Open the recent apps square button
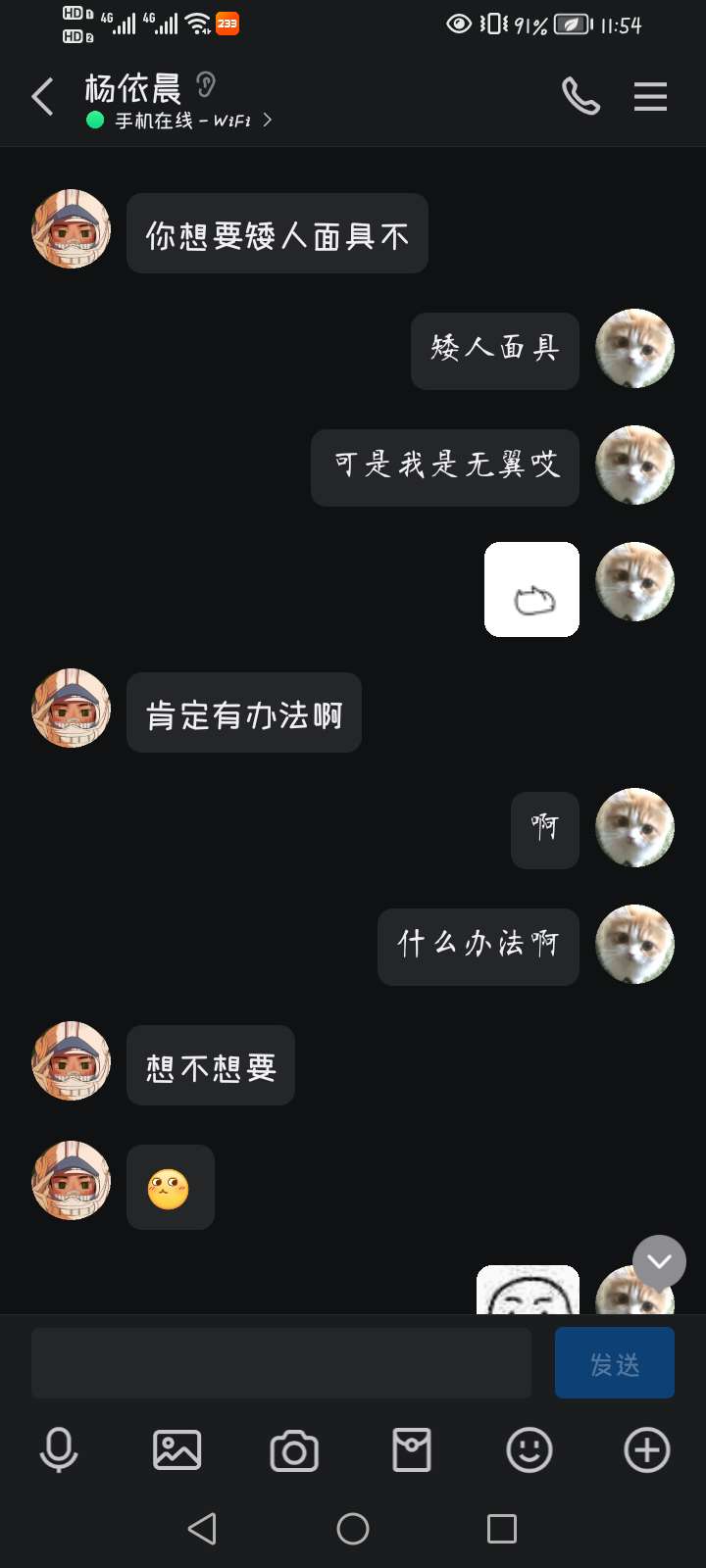Screen dimensions: 706x1568 point(502,1529)
